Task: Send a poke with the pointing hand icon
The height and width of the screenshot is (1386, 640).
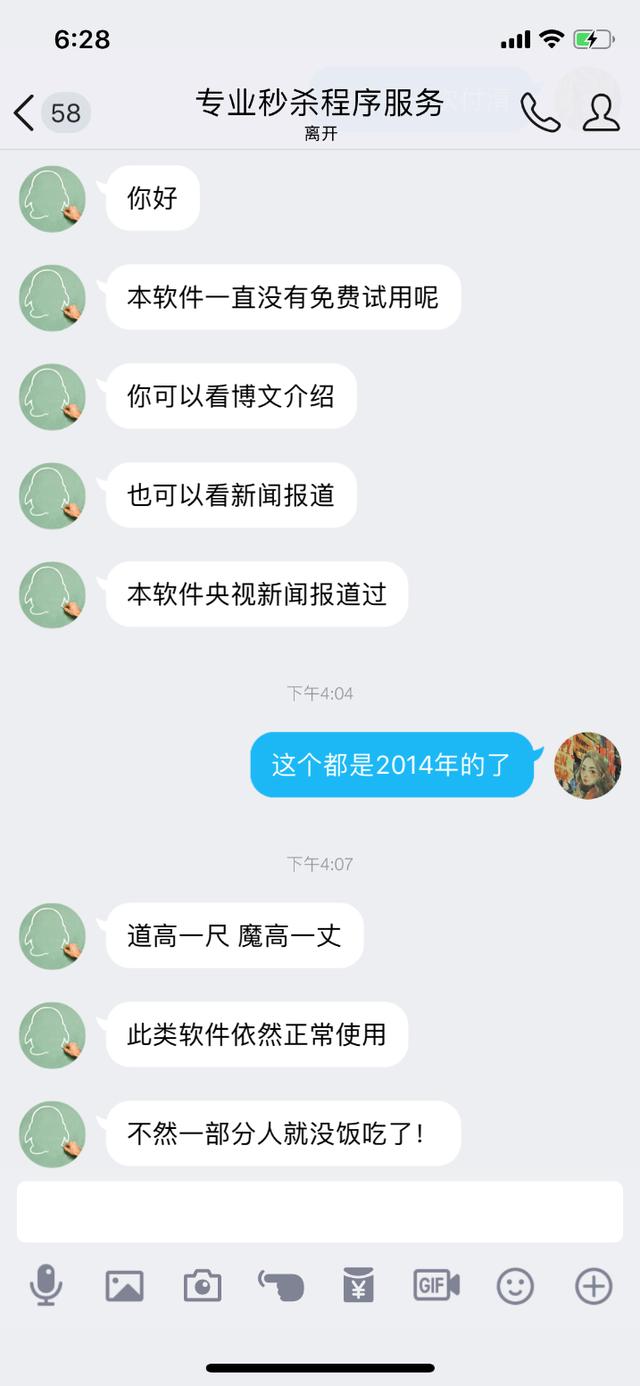Action: coord(280,1285)
